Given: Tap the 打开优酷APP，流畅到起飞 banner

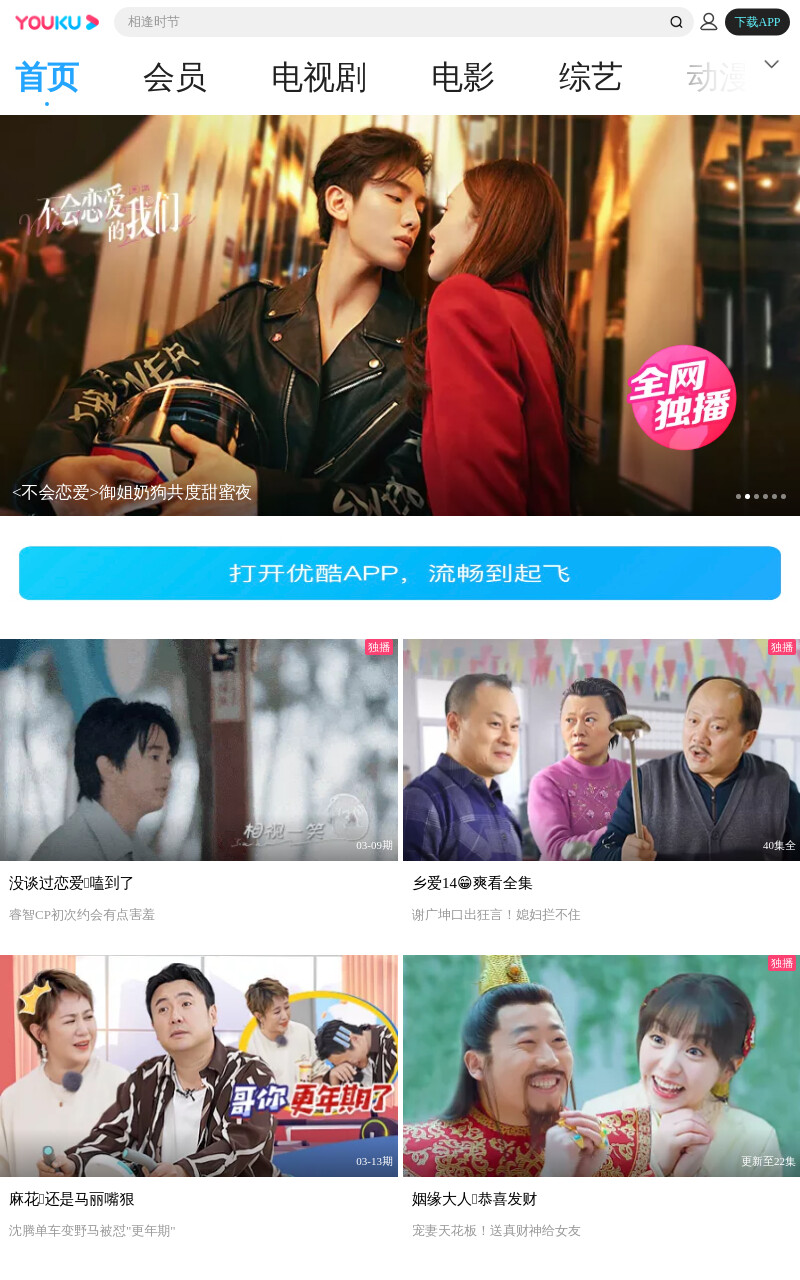Looking at the screenshot, I should [400, 573].
